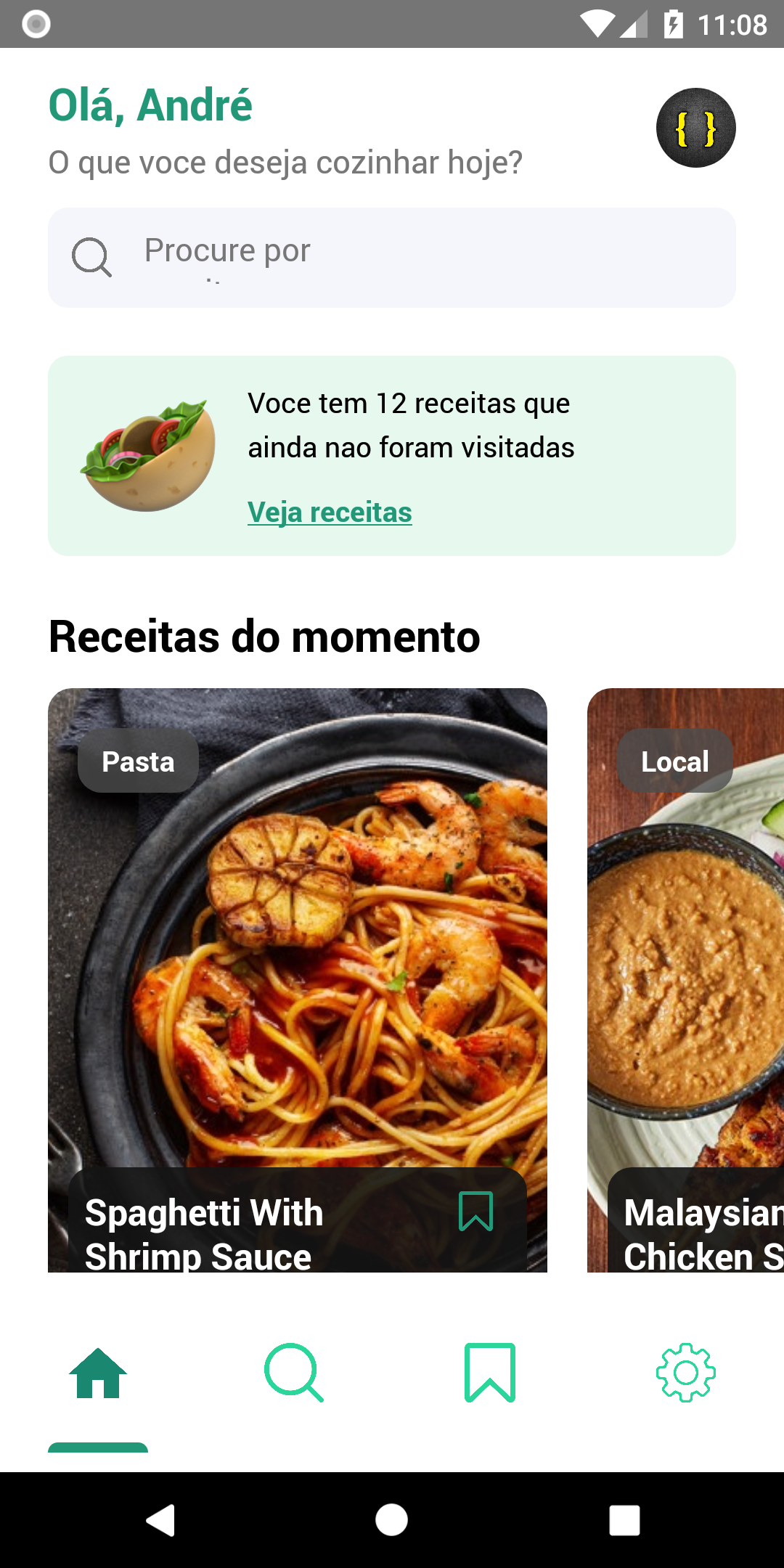This screenshot has height=1568, width=784.
Task: Open the Veja receitas link
Action: (x=330, y=513)
